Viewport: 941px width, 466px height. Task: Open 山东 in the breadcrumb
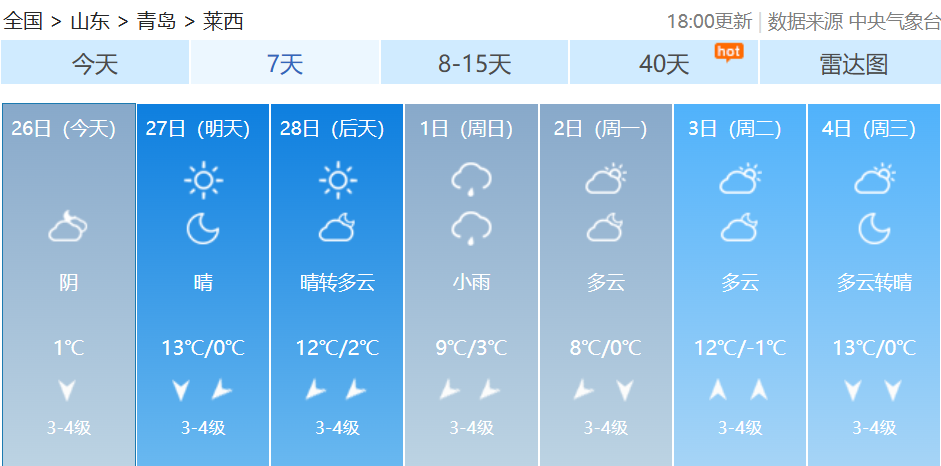coord(90,21)
